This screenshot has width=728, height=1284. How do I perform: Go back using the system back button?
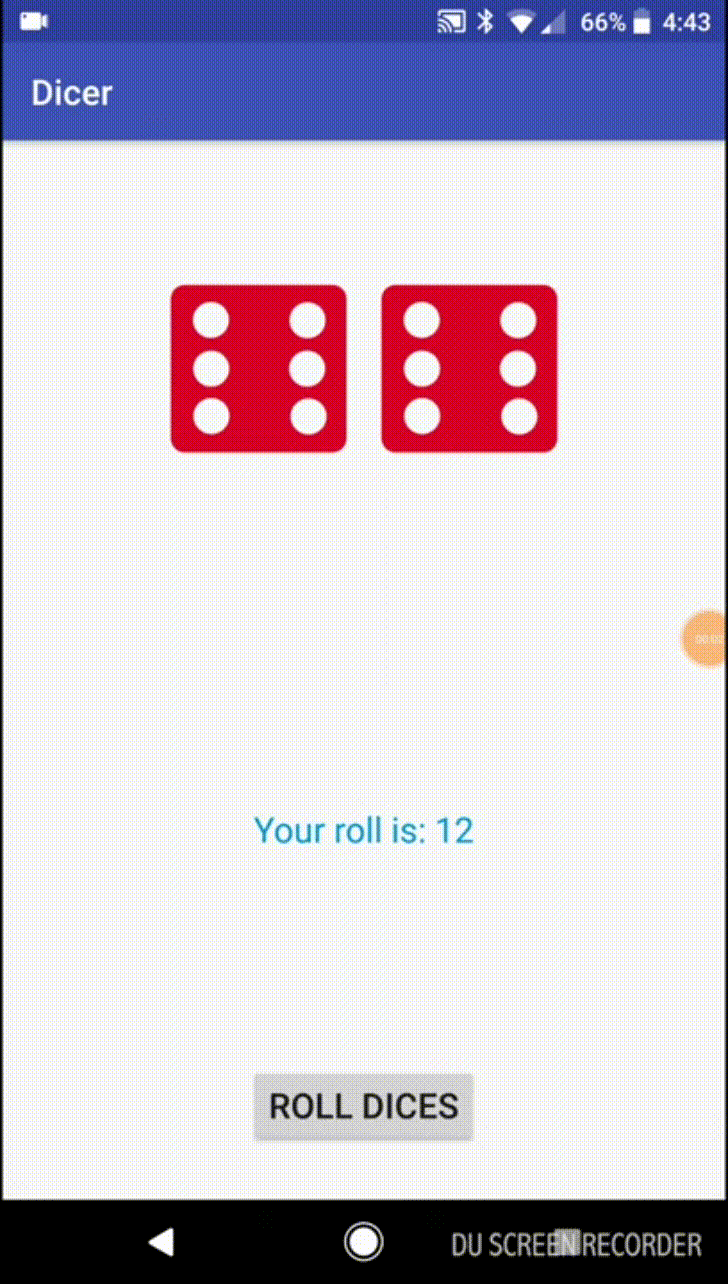coord(161,1242)
